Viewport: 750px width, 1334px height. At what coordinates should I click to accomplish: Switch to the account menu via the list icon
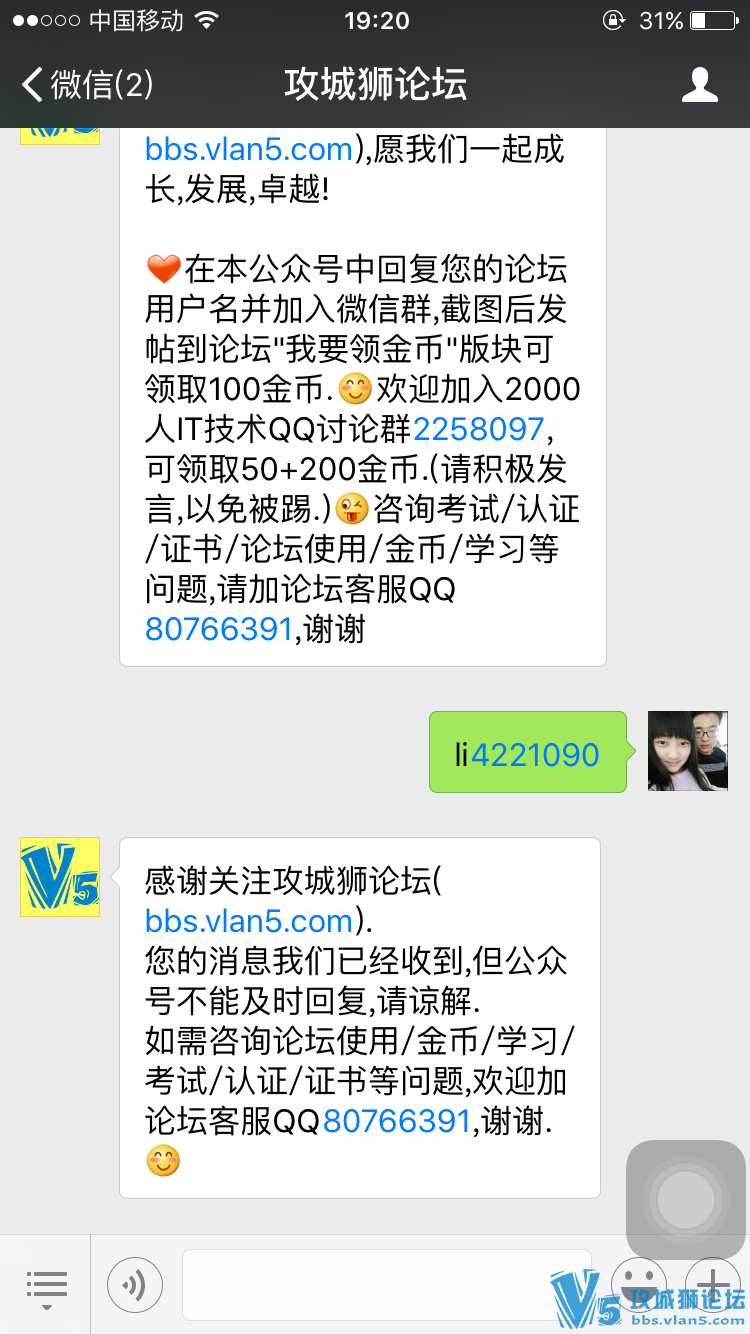(x=46, y=1285)
